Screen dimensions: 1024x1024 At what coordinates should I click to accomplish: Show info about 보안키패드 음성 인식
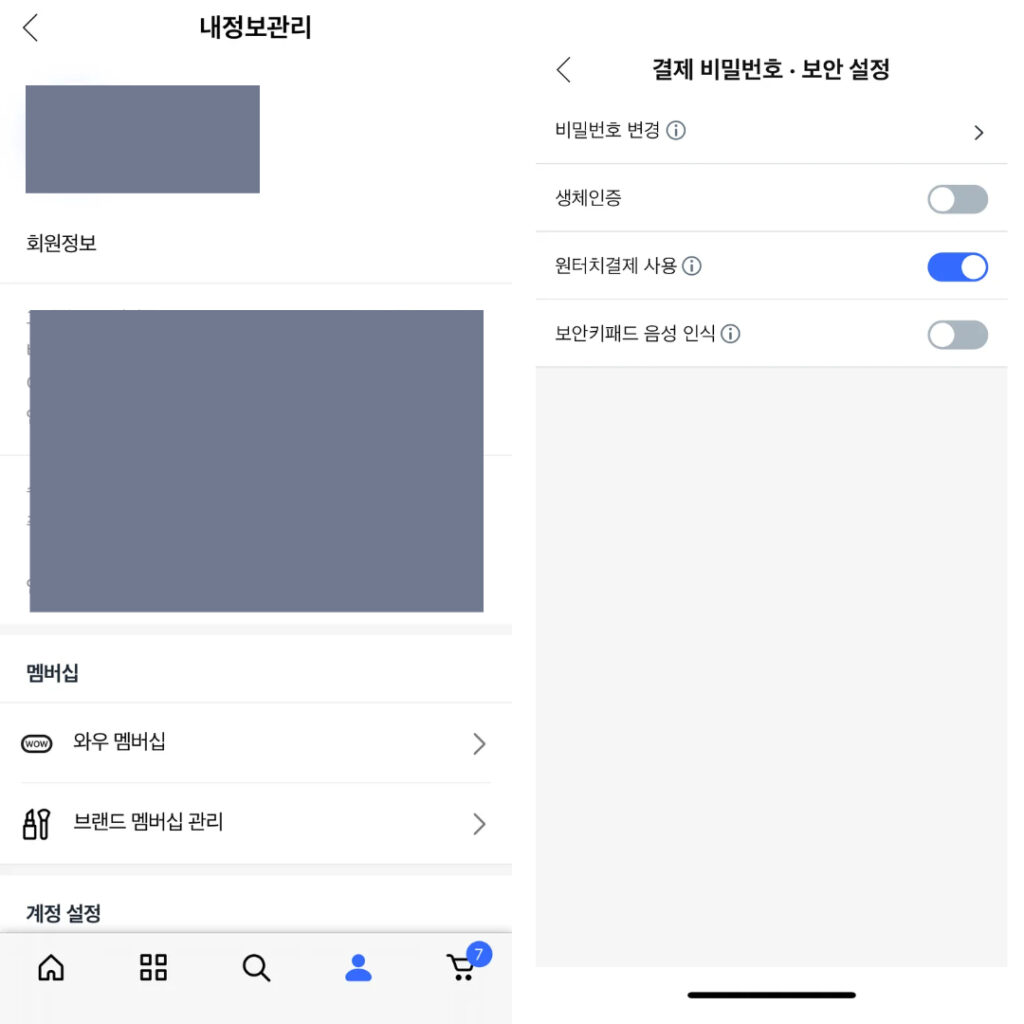click(x=731, y=334)
